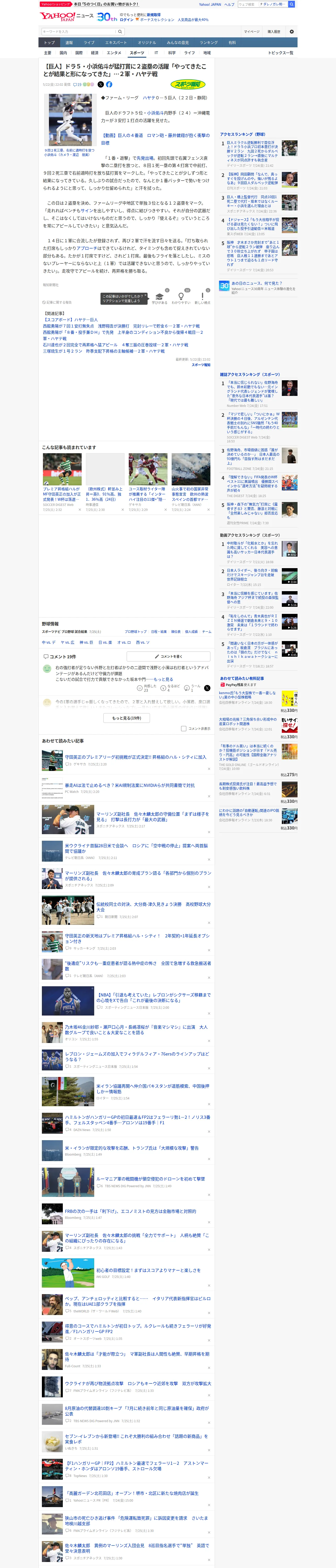The image size is (336, 1568).
Task: Share article on X
Action: [x=101, y=85]
